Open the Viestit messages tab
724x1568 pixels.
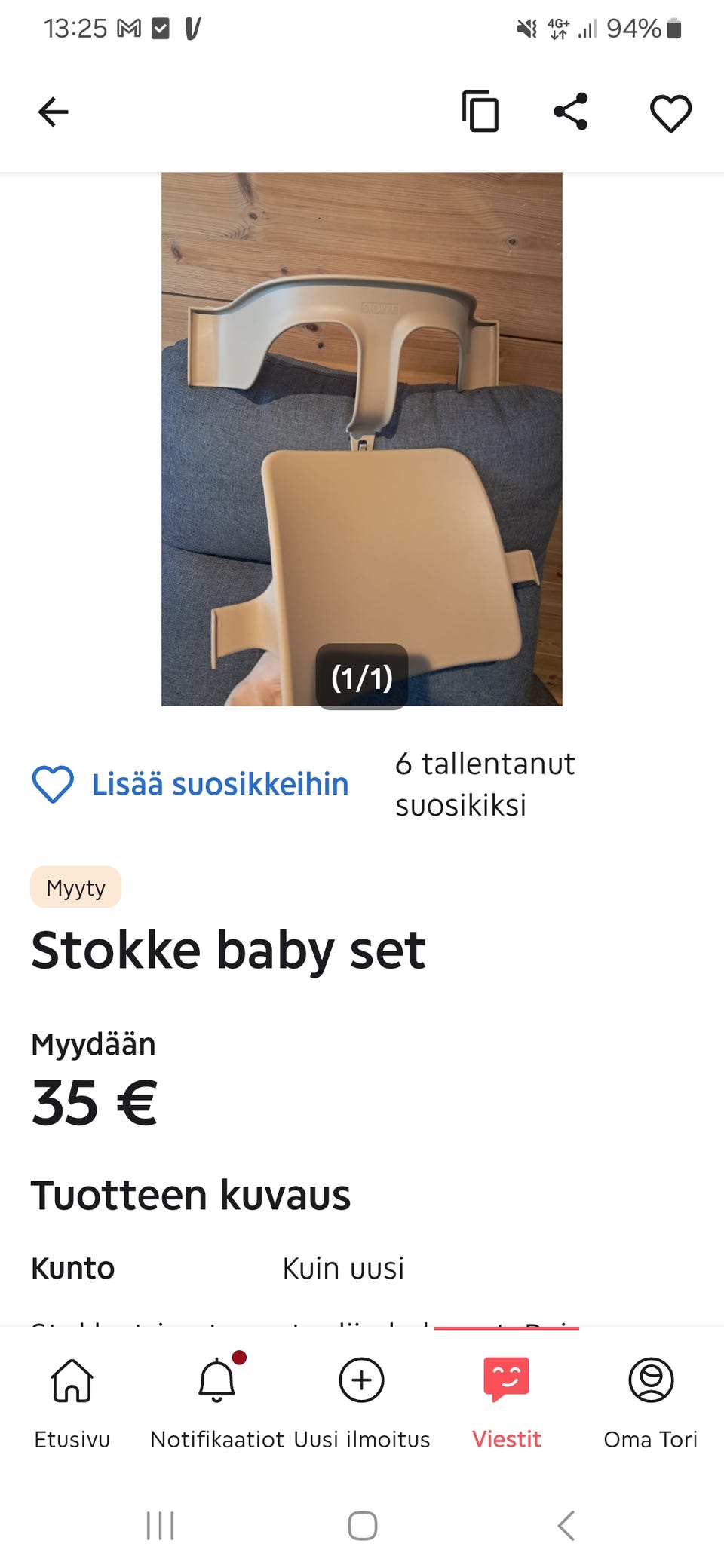(x=507, y=1404)
